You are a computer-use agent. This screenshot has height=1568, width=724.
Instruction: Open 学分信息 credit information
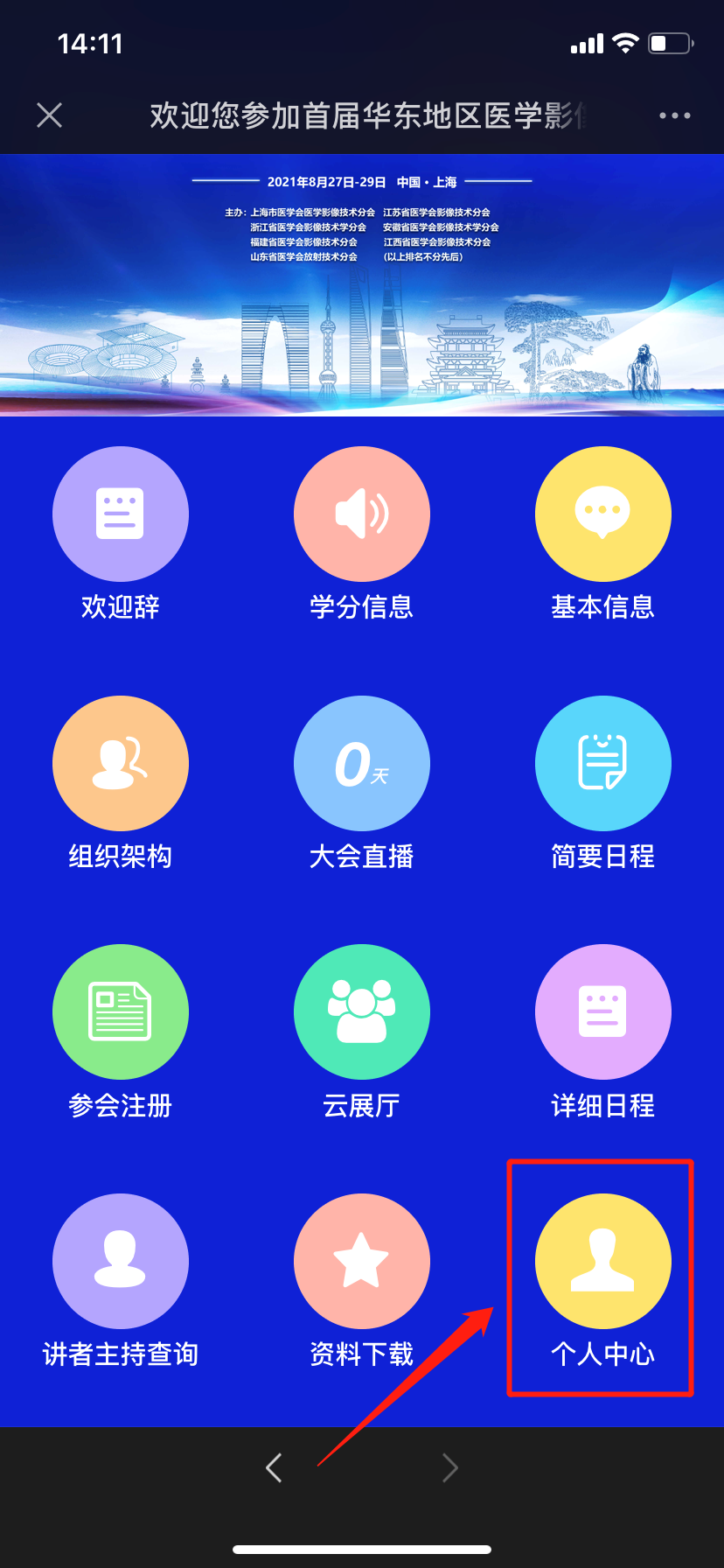362,514
